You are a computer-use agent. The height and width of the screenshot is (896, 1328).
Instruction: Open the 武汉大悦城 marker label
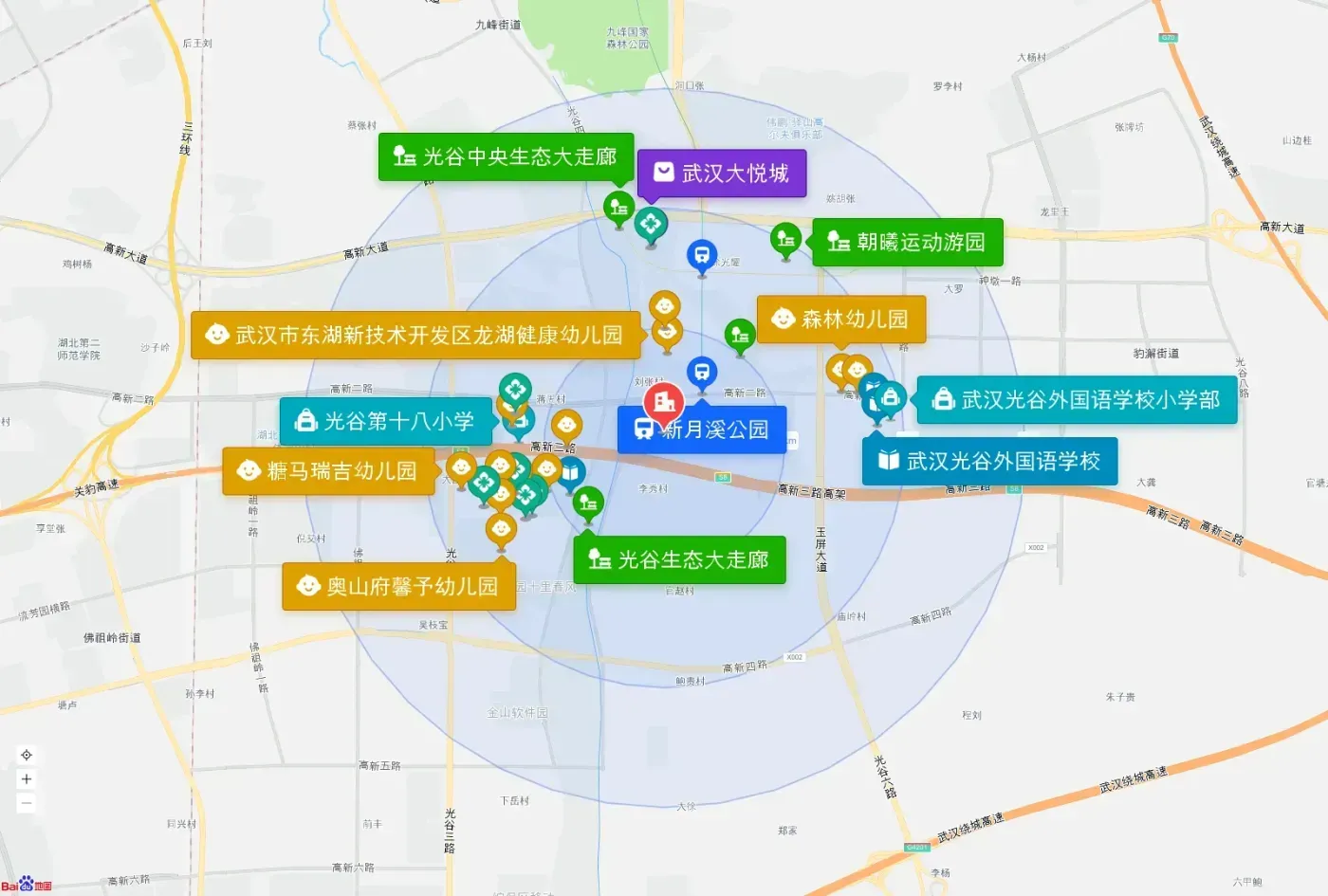point(722,174)
